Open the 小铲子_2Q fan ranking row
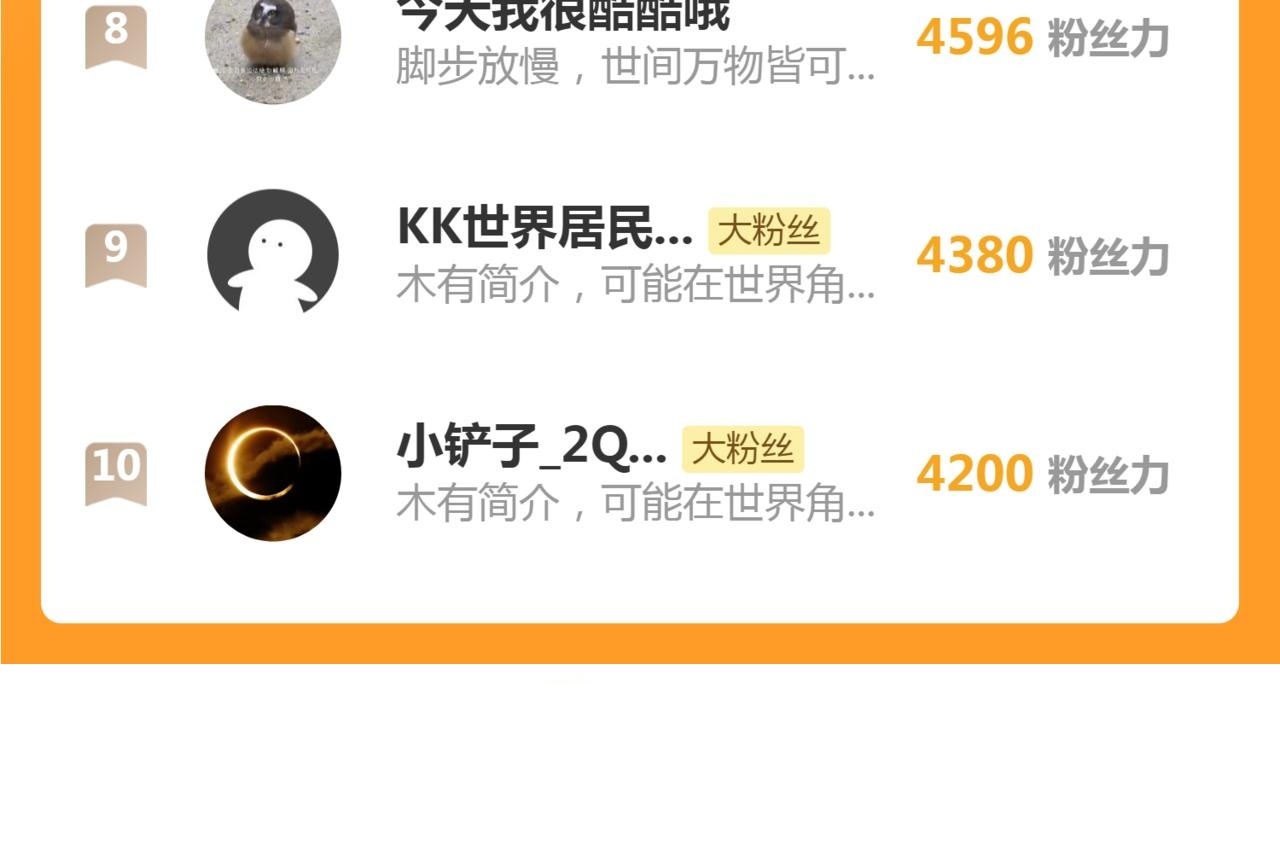The height and width of the screenshot is (864, 1280). 640,473
